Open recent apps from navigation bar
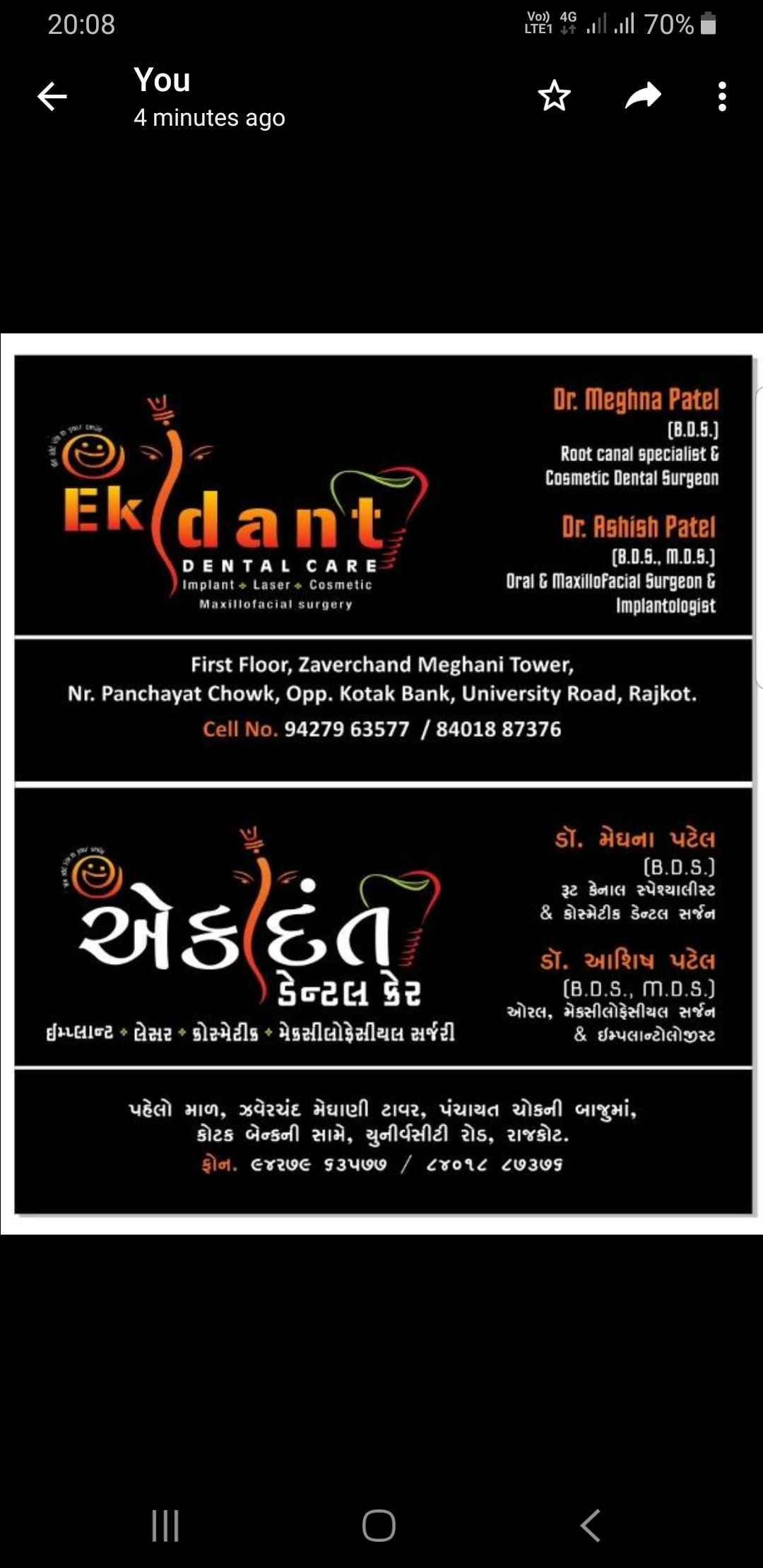The height and width of the screenshot is (1568, 763). [165, 1525]
